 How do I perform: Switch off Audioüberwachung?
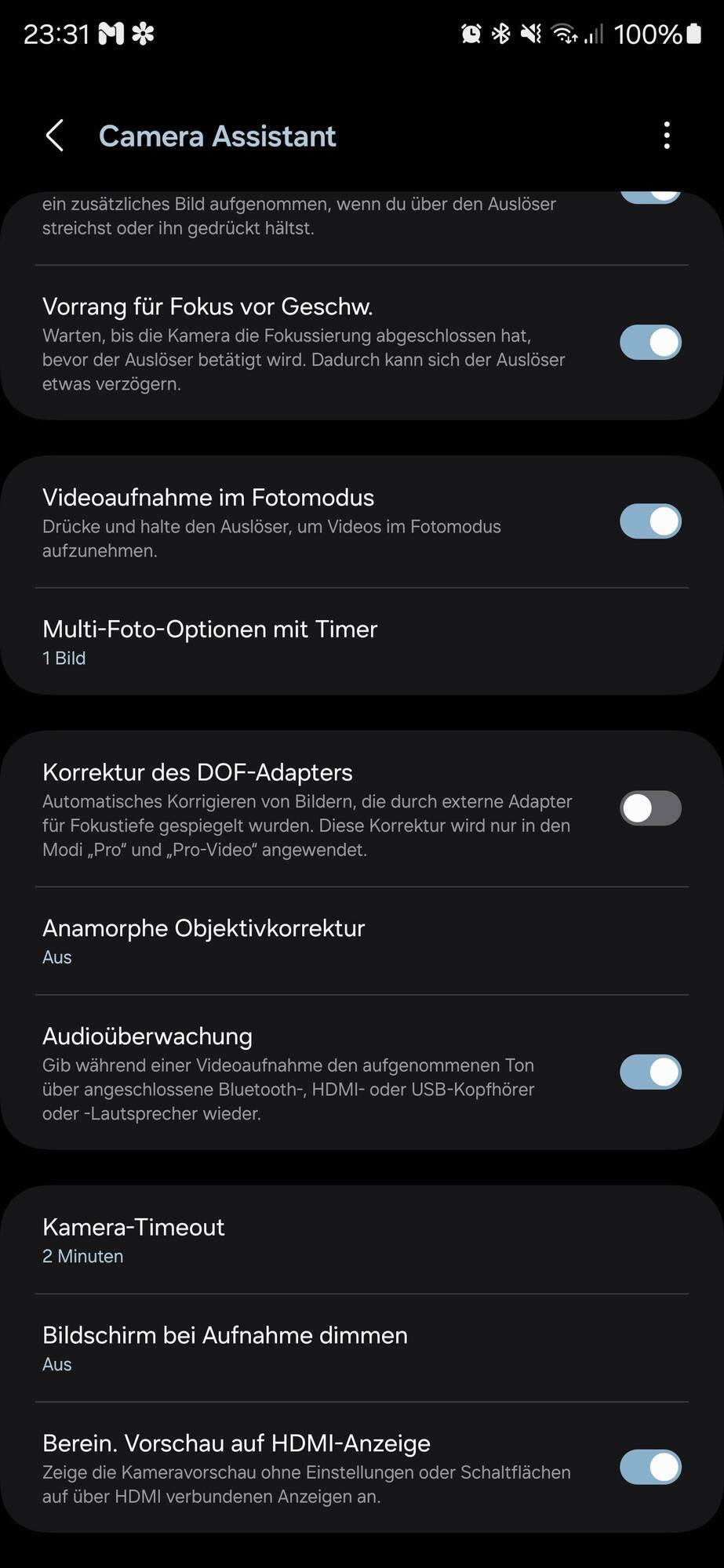(650, 1072)
